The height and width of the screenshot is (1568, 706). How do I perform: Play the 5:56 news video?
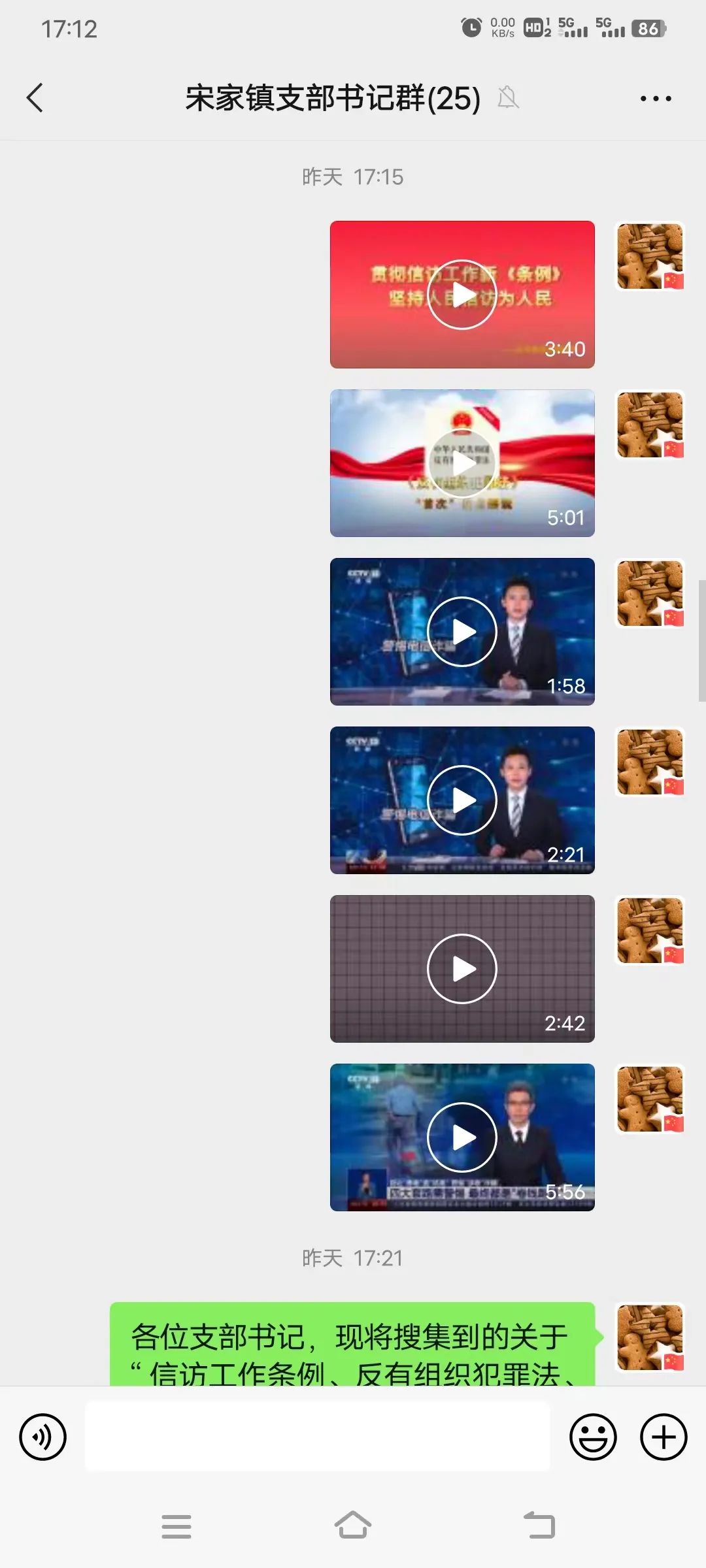click(462, 1137)
